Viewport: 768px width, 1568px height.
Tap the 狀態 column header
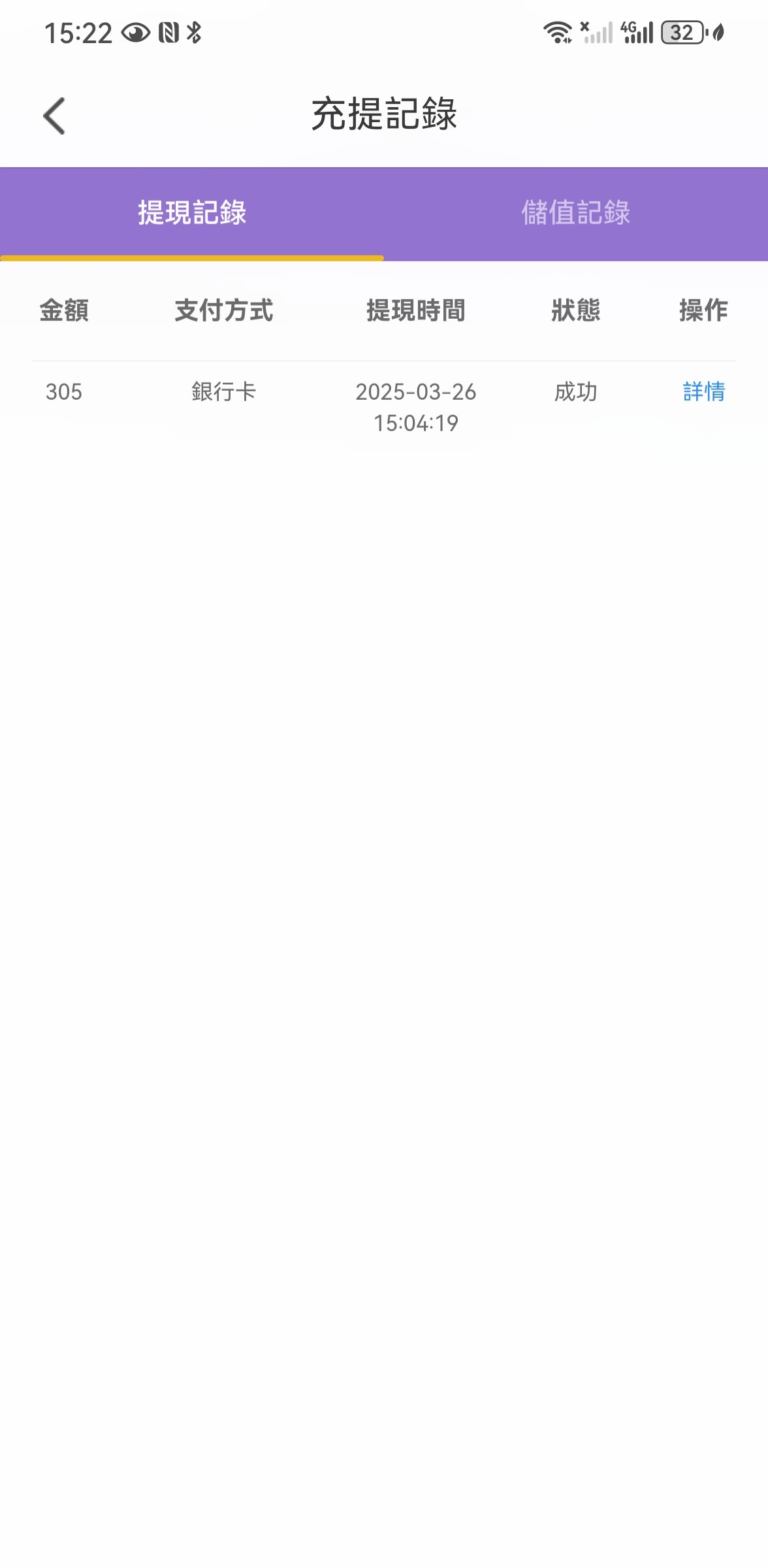[575, 312]
